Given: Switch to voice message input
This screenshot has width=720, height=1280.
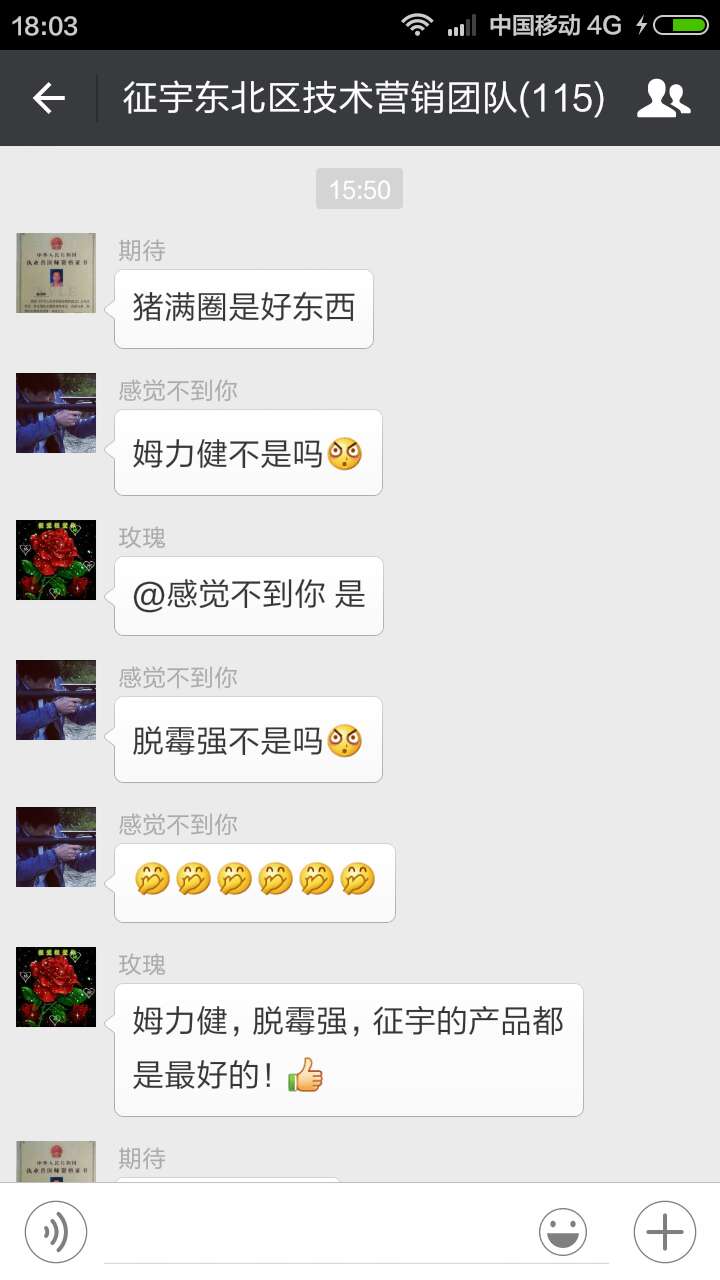Looking at the screenshot, I should point(56,1232).
